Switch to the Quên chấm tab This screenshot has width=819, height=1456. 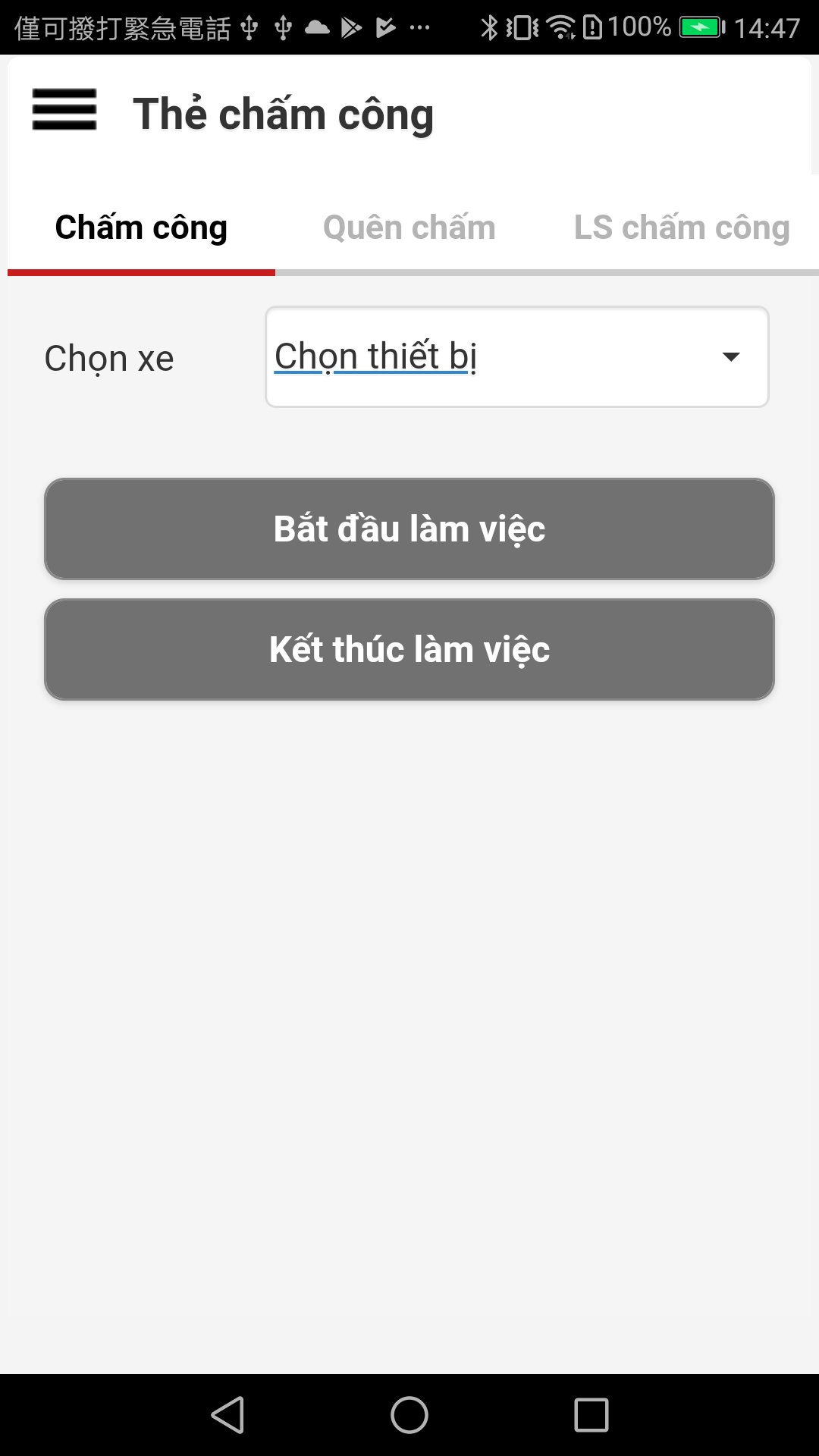[409, 227]
